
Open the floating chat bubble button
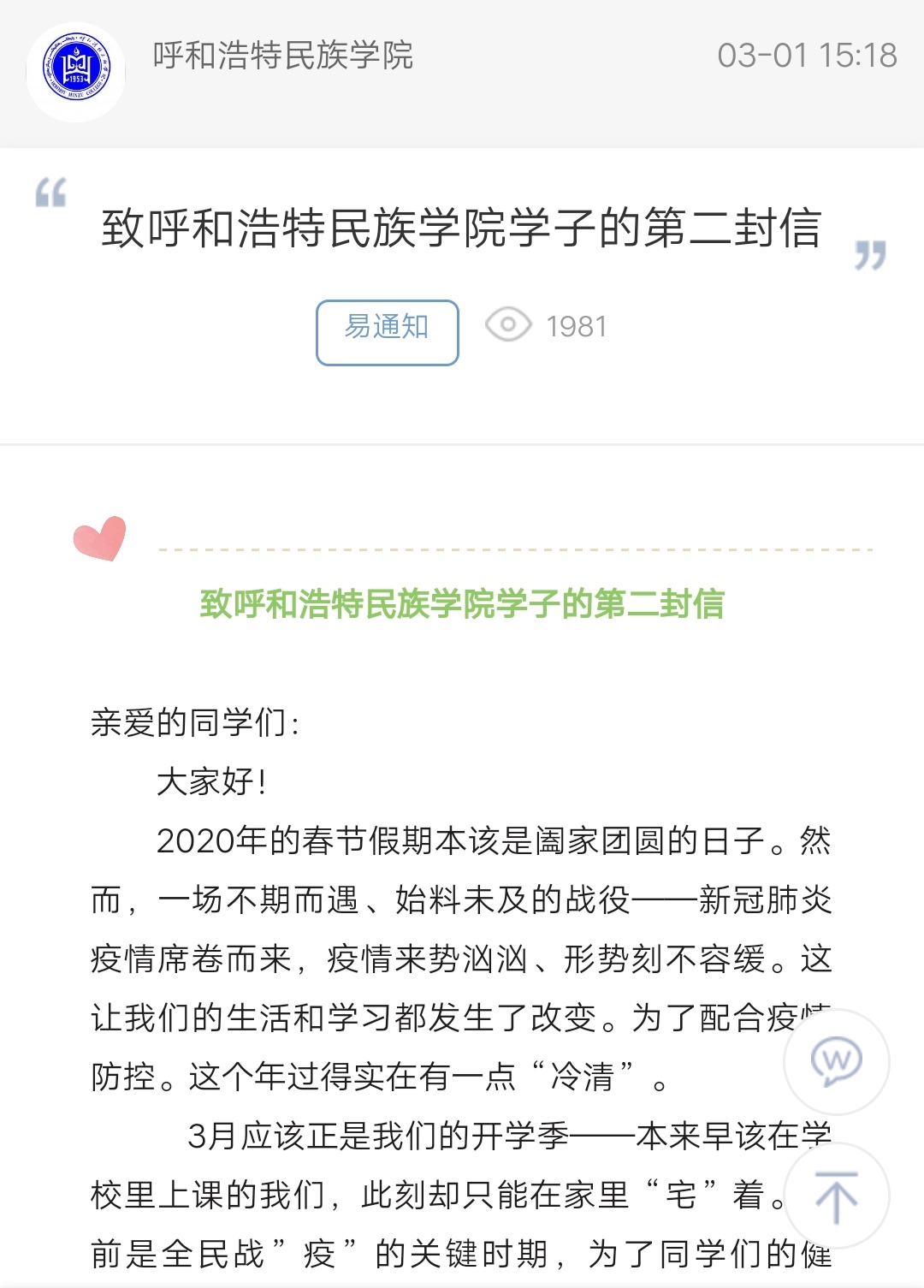click(x=836, y=1061)
